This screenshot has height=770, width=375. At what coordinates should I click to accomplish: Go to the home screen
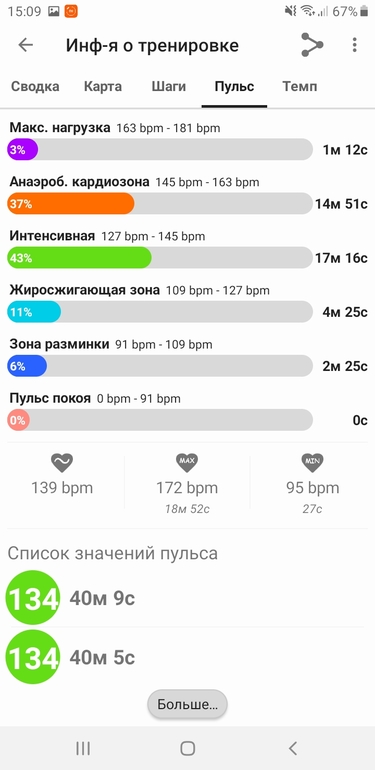[x=188, y=748]
